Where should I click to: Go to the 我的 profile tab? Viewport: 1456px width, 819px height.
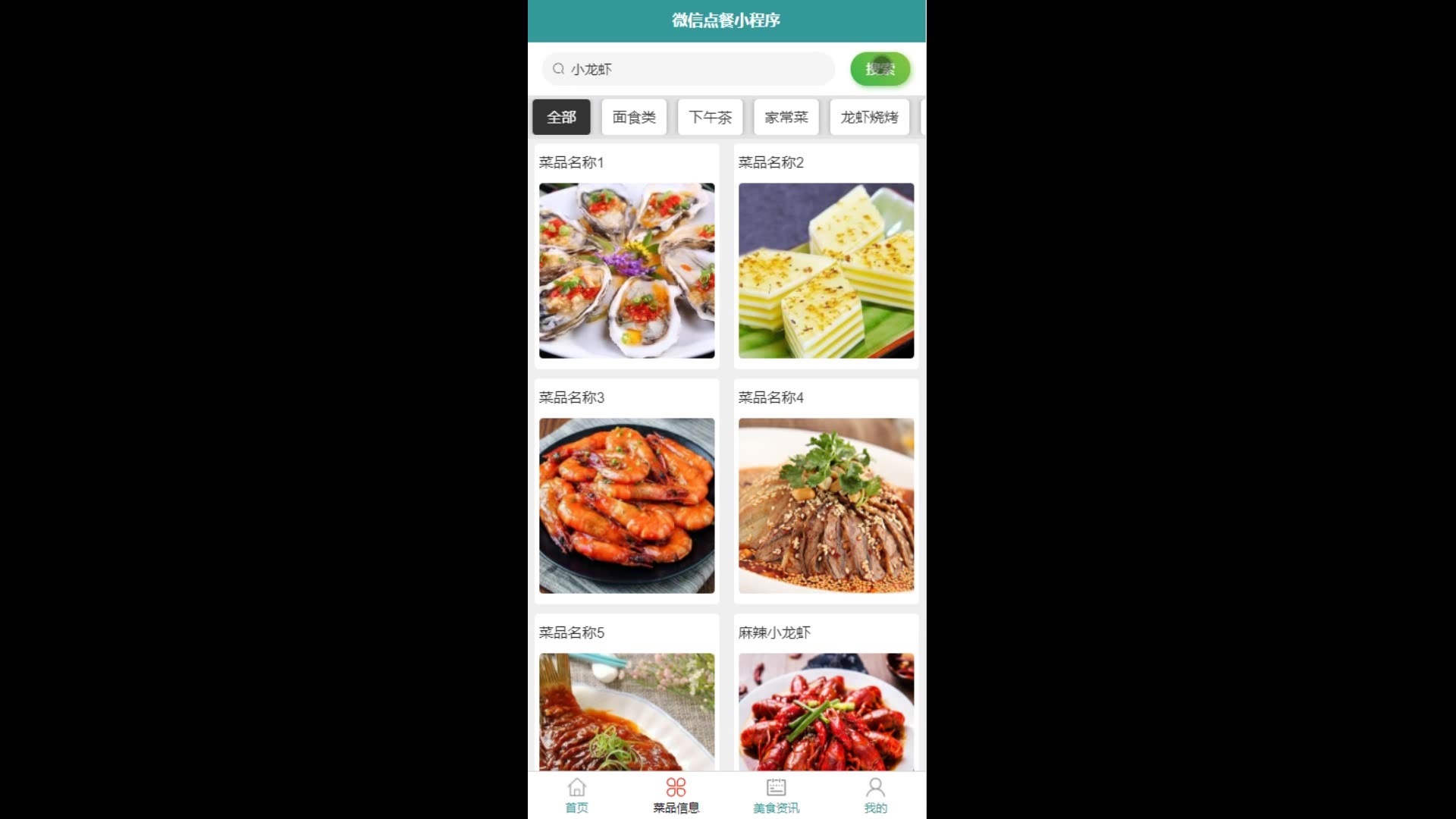(875, 795)
